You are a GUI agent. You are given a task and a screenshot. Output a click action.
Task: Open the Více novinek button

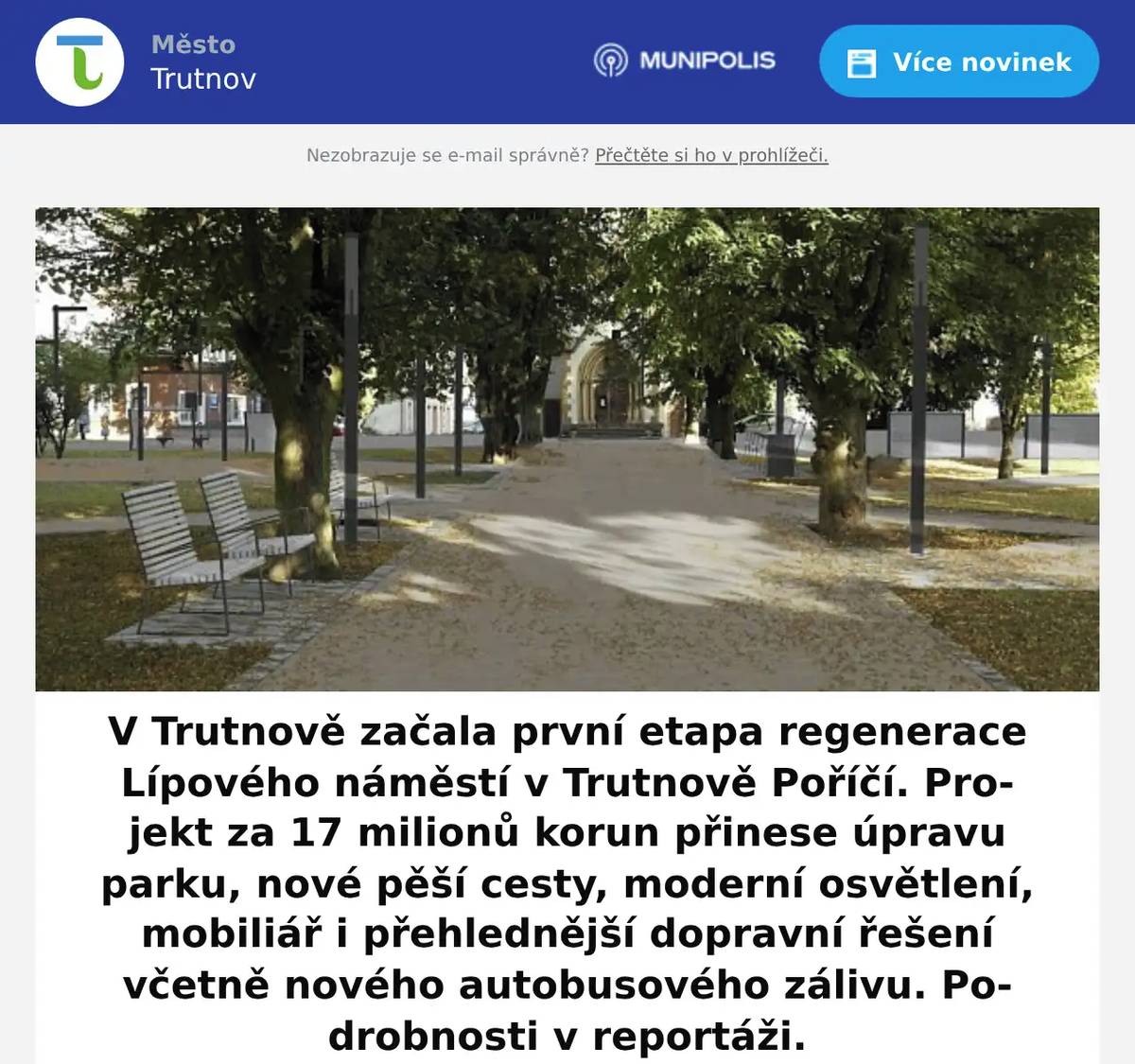tap(958, 61)
